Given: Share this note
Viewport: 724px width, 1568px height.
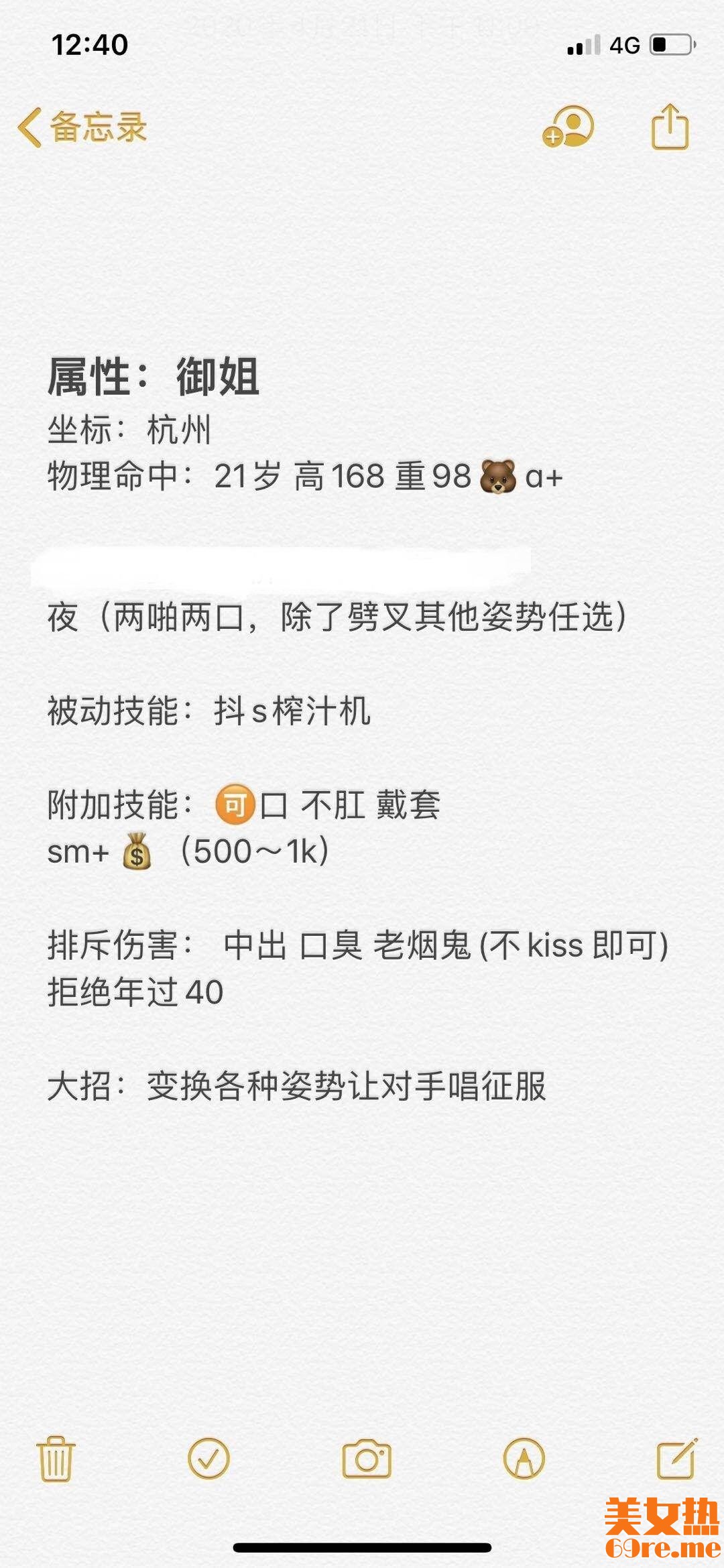Looking at the screenshot, I should [x=670, y=126].
